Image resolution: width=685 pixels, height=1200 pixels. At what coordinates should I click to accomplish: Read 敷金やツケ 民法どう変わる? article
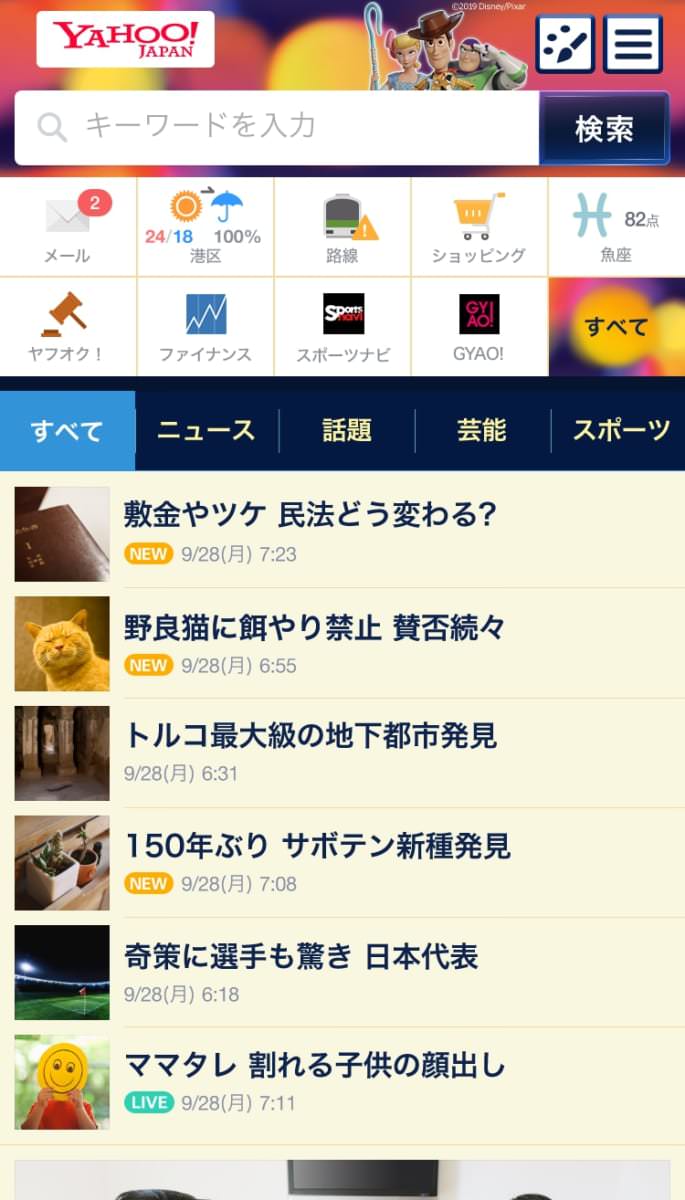point(310,516)
